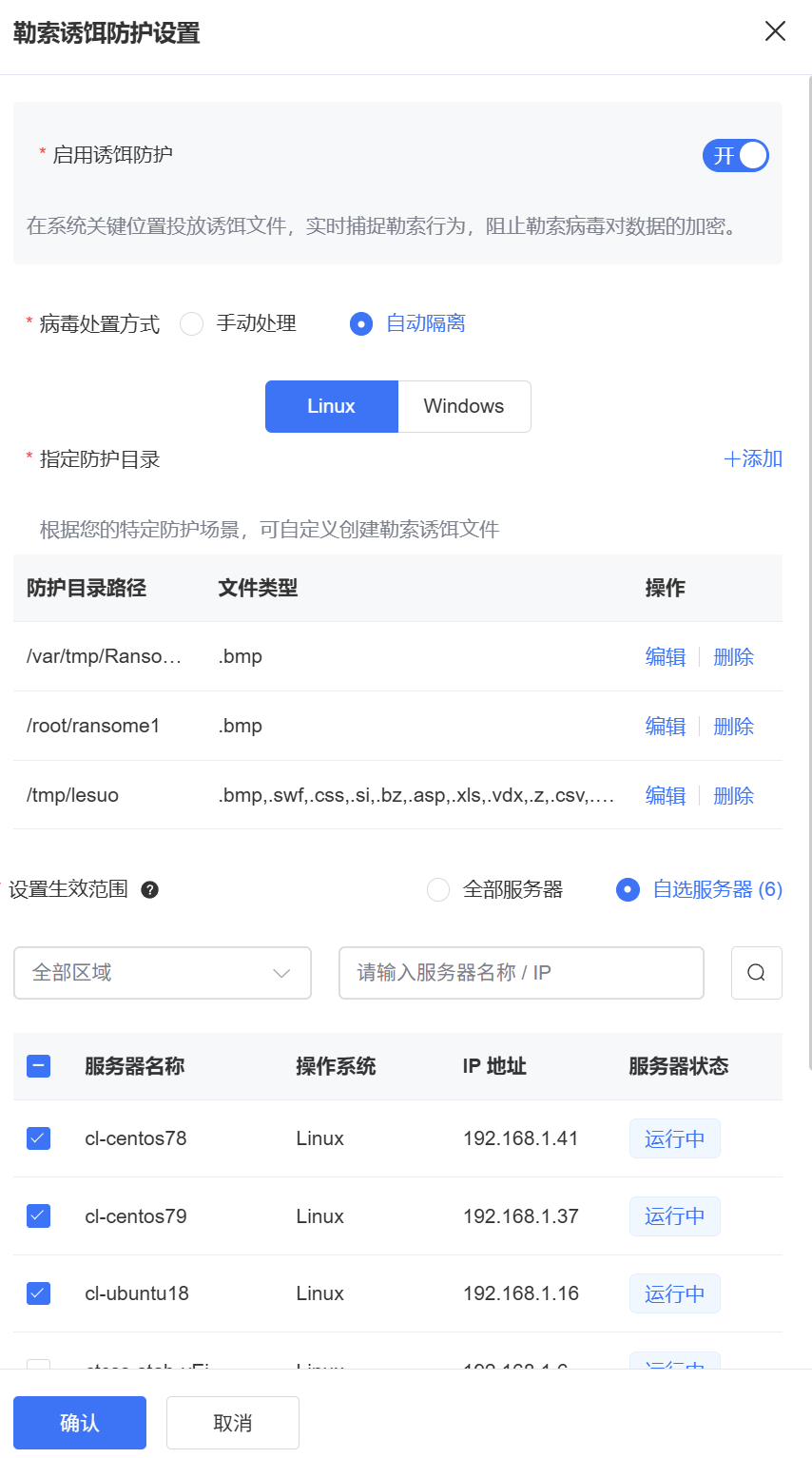Close the 勒索诱饵防护设置 panel
The width and height of the screenshot is (812, 1458).
(775, 31)
